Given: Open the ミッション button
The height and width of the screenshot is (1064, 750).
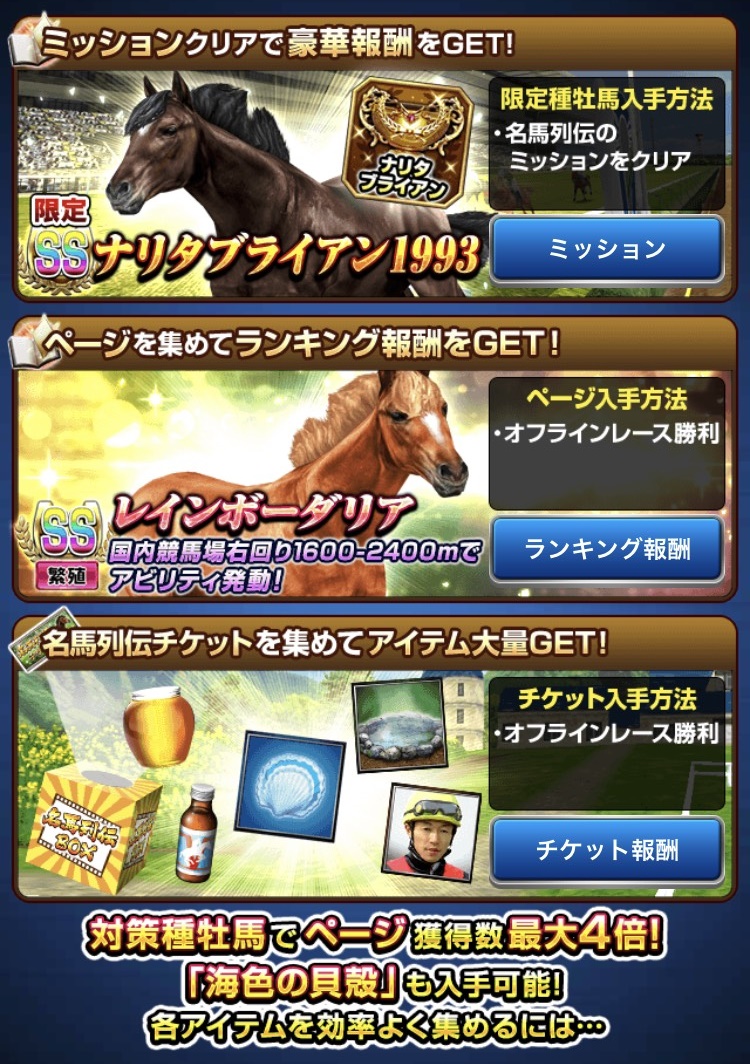Looking at the screenshot, I should (x=607, y=249).
